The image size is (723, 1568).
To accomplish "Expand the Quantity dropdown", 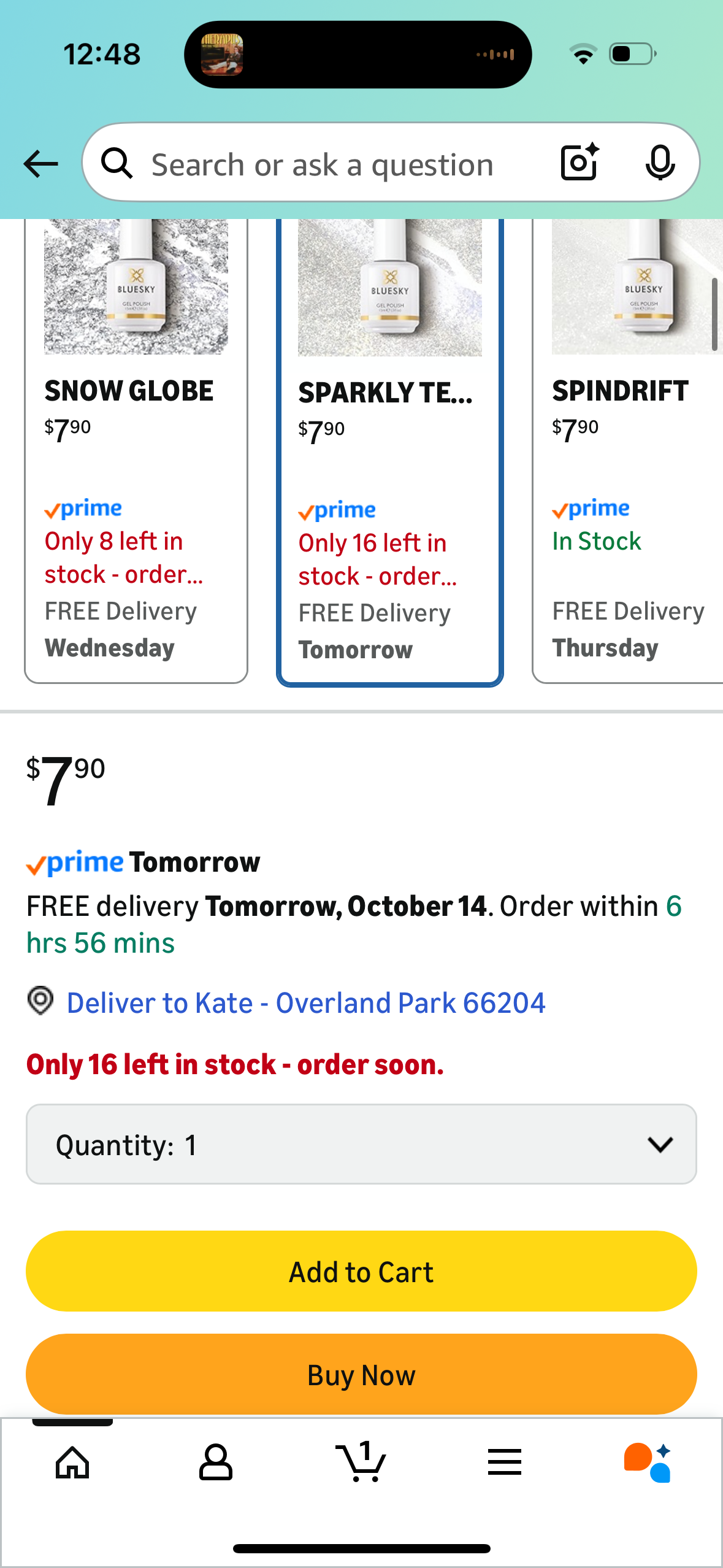I will tap(361, 1144).
